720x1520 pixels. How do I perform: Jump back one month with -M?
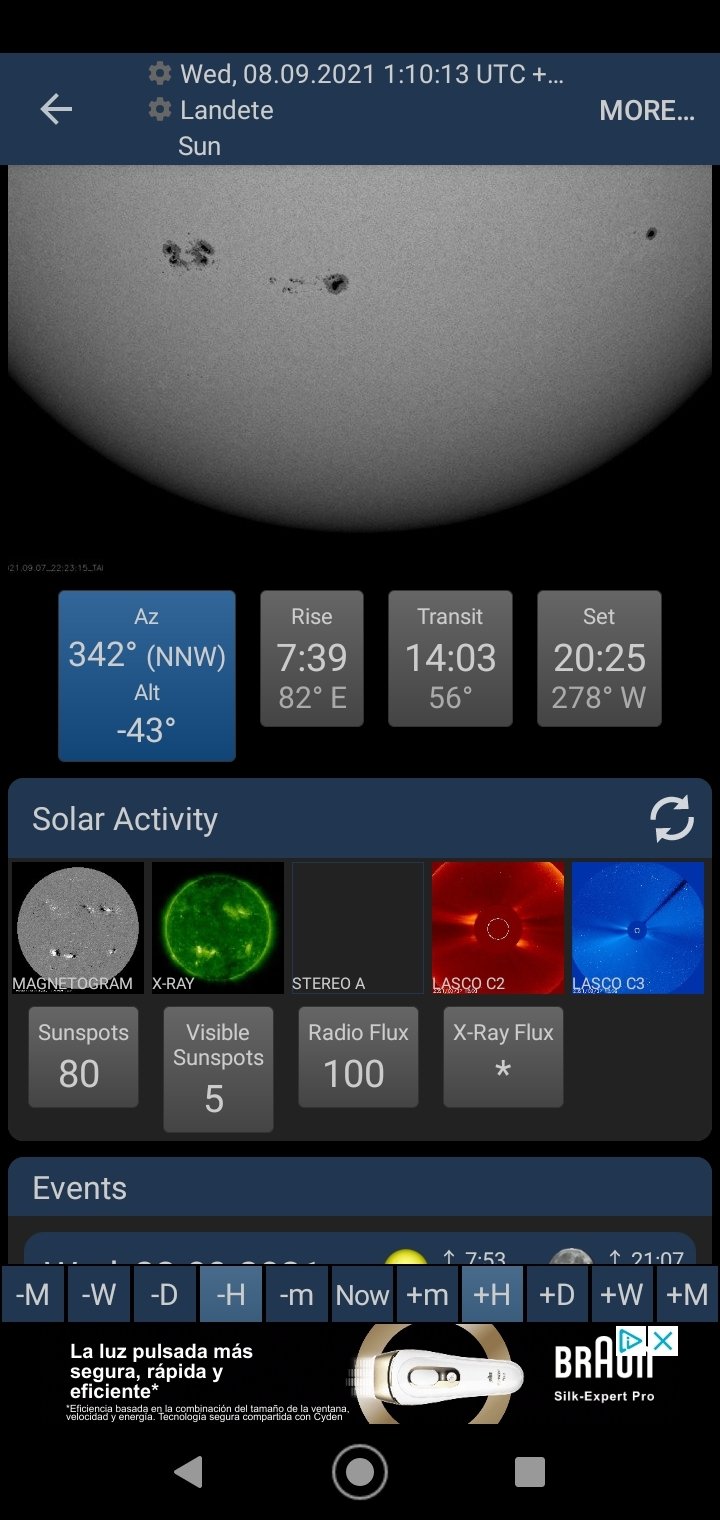[x=33, y=1295]
